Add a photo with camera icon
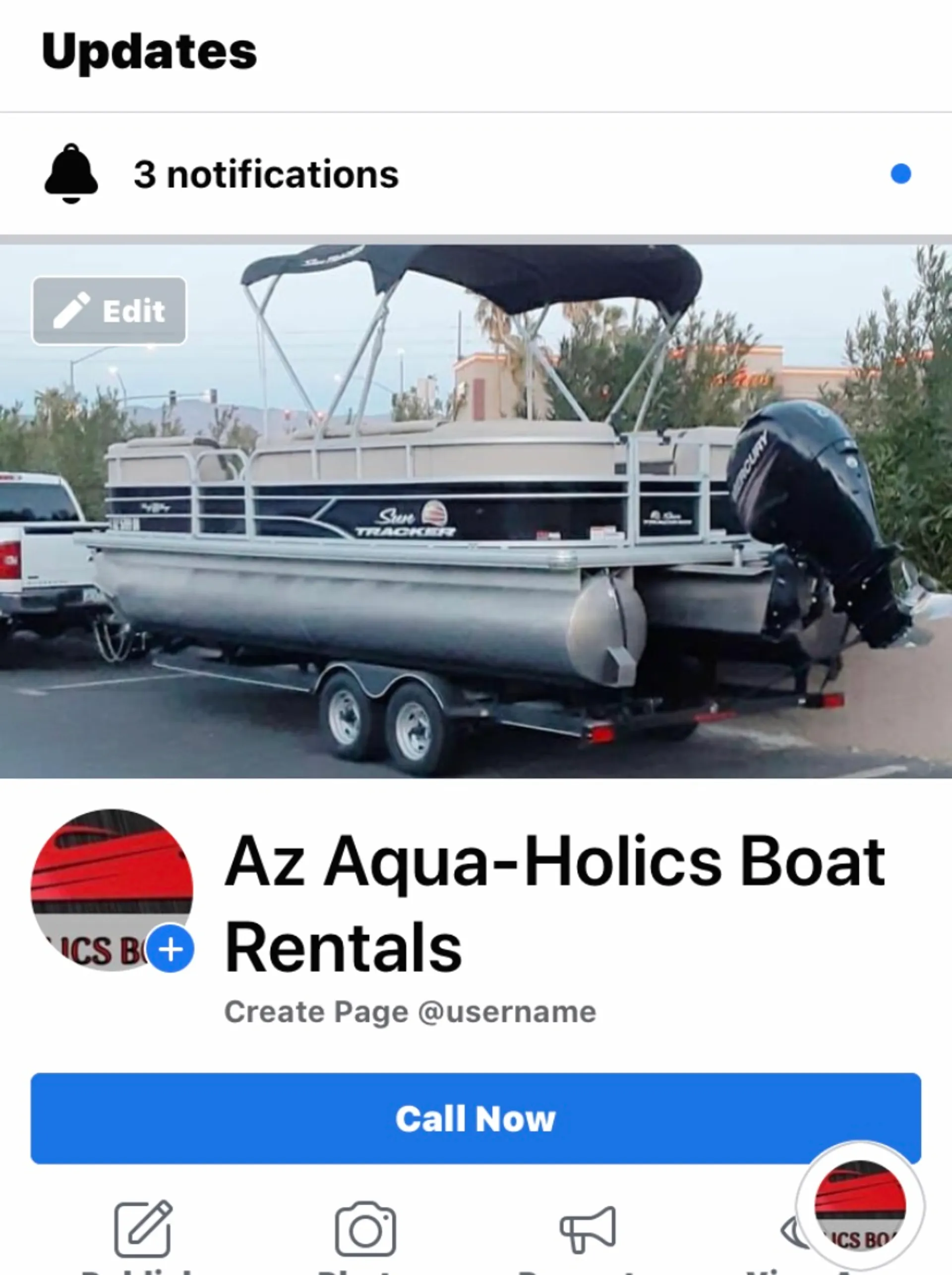 click(x=365, y=1228)
